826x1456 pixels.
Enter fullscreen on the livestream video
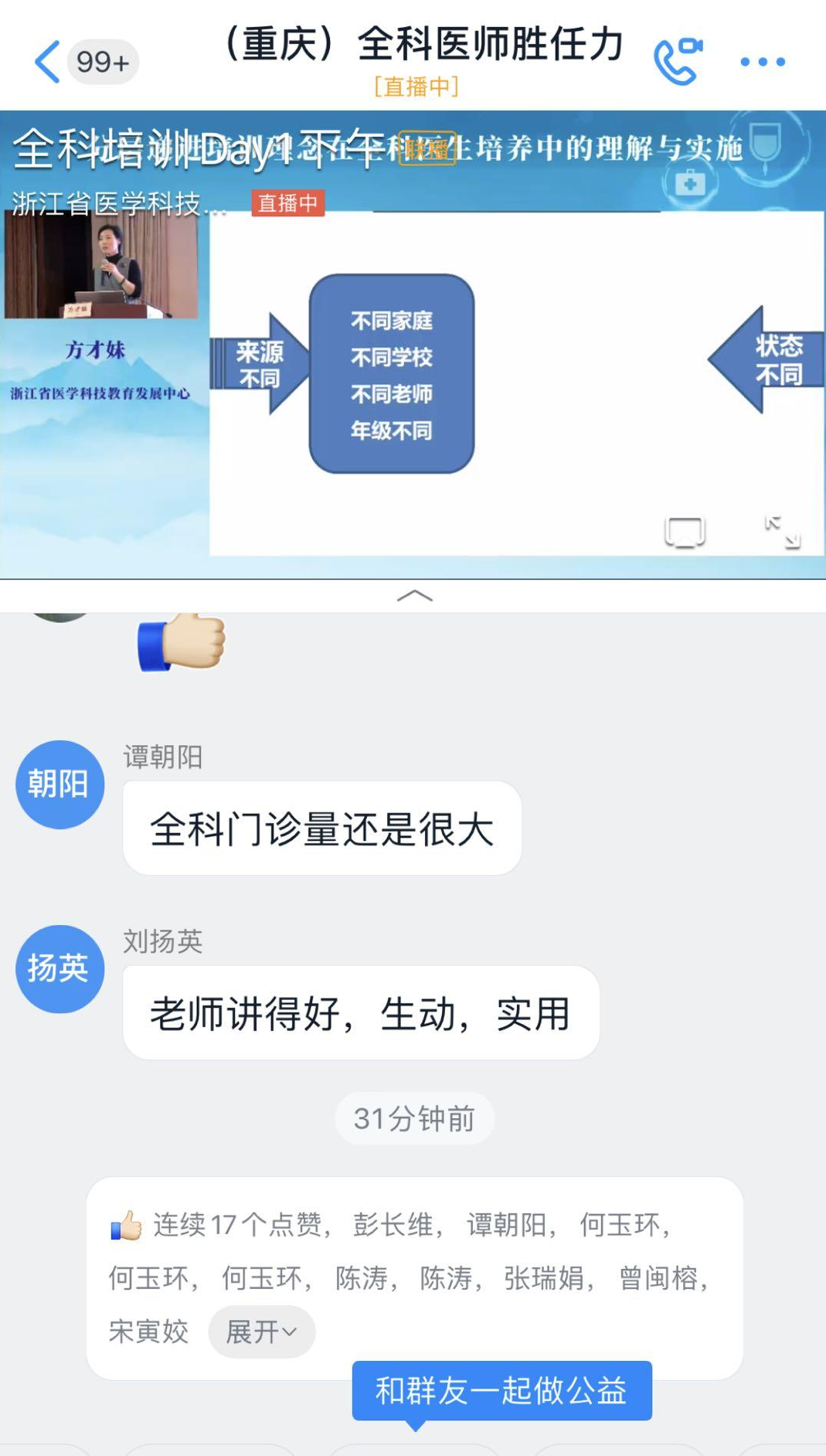[x=783, y=532]
